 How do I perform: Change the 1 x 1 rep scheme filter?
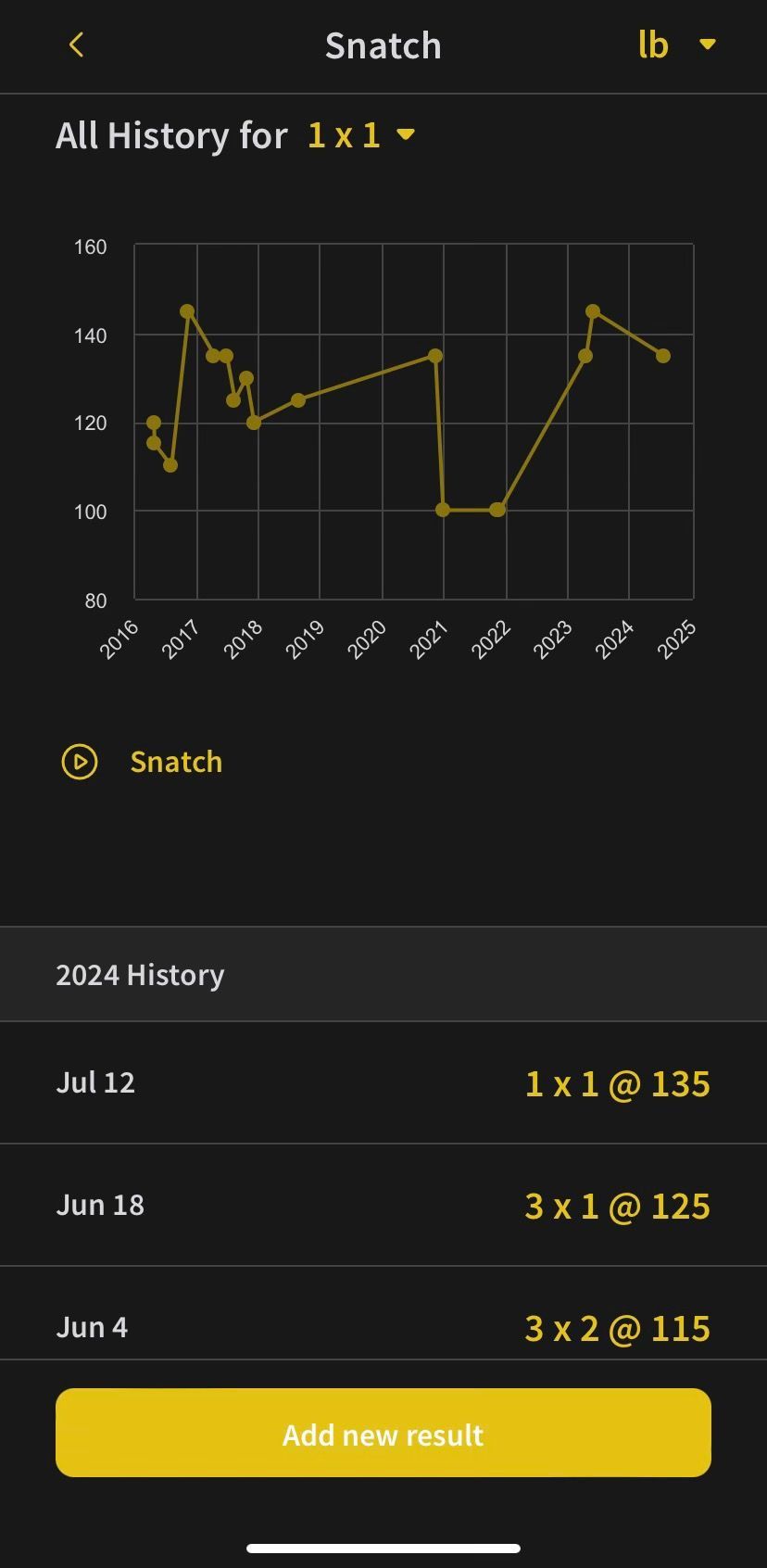(x=361, y=135)
